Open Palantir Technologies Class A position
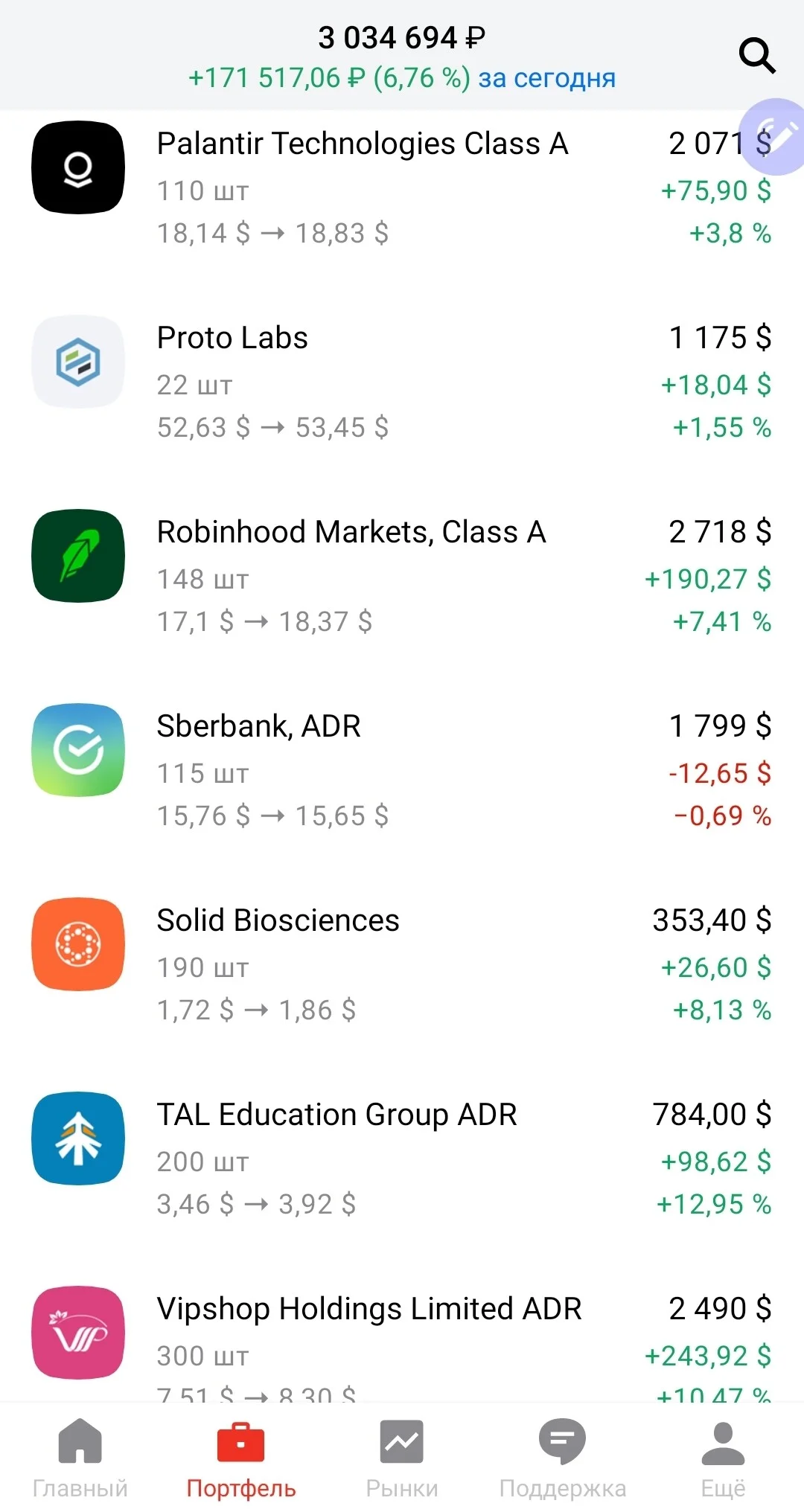This screenshot has width=804, height=1512. click(402, 188)
